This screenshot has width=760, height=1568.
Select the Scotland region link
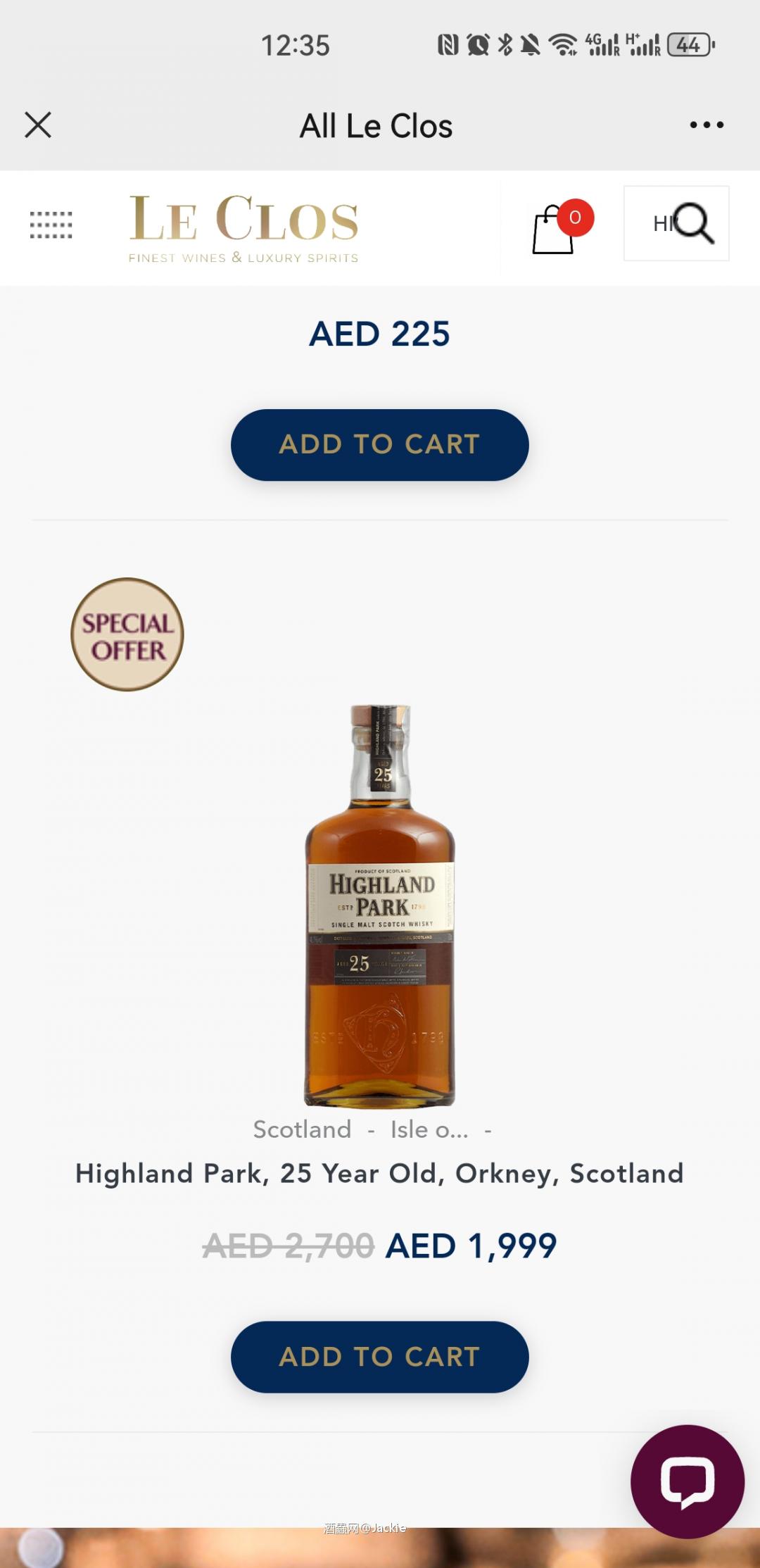pos(302,1129)
